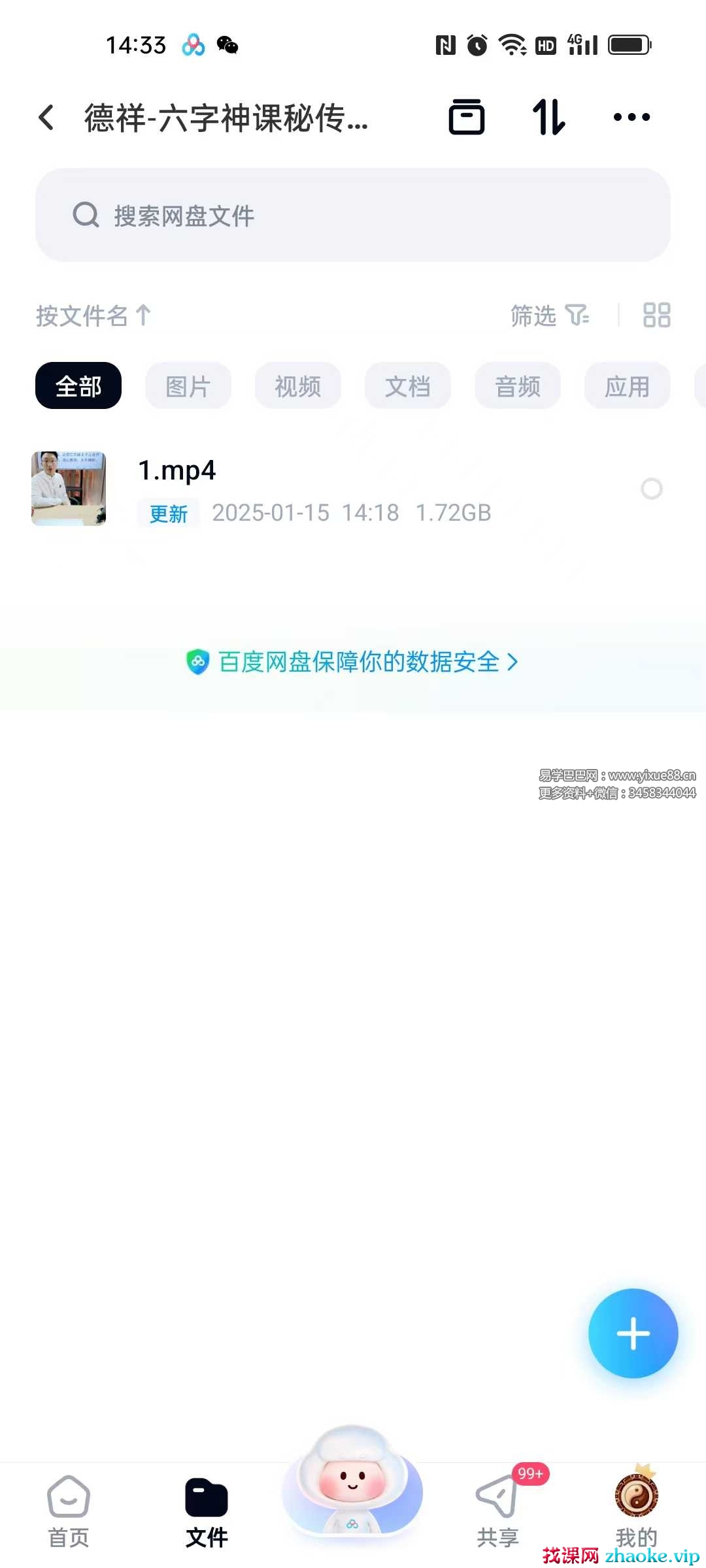Select the 全部 filter chip

pos(78,386)
